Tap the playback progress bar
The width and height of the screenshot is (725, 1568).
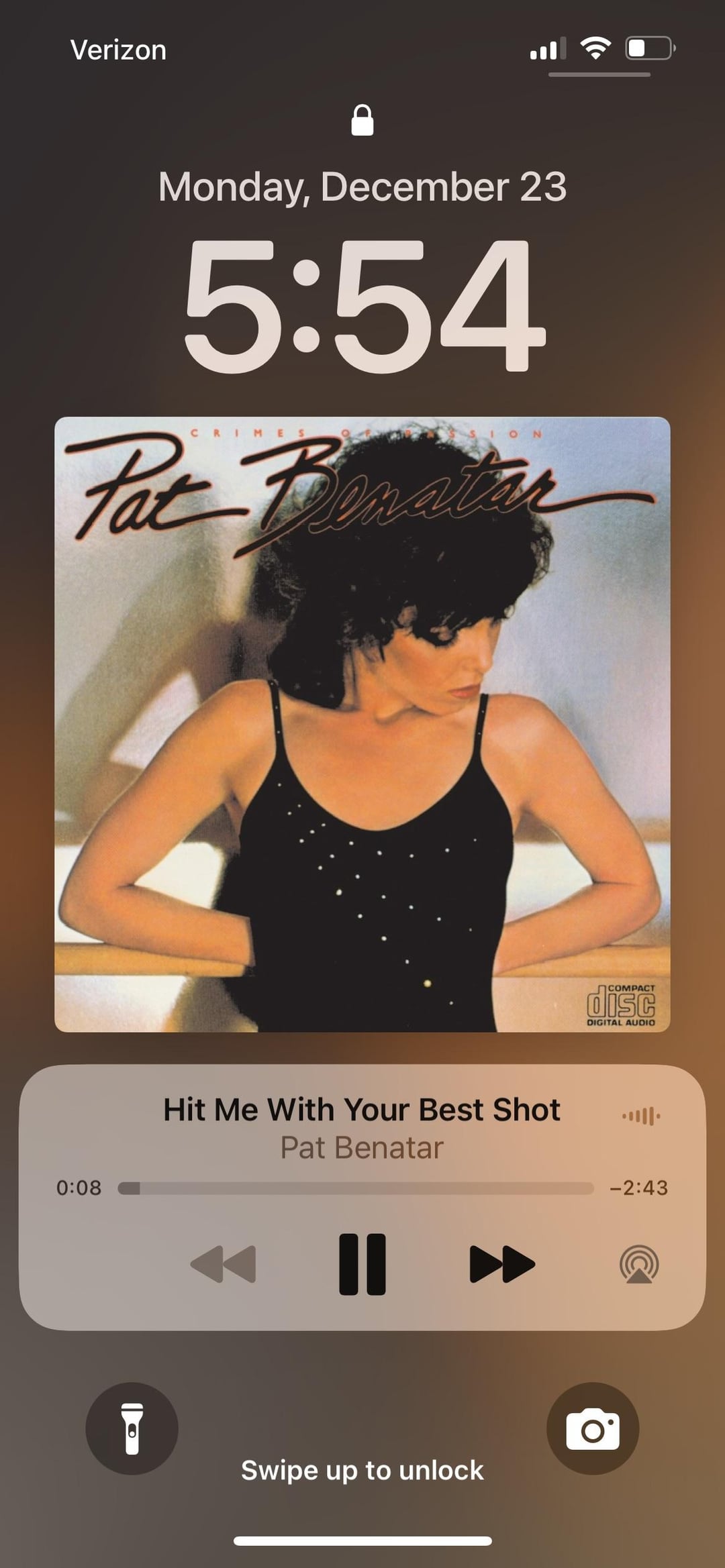(x=356, y=1188)
